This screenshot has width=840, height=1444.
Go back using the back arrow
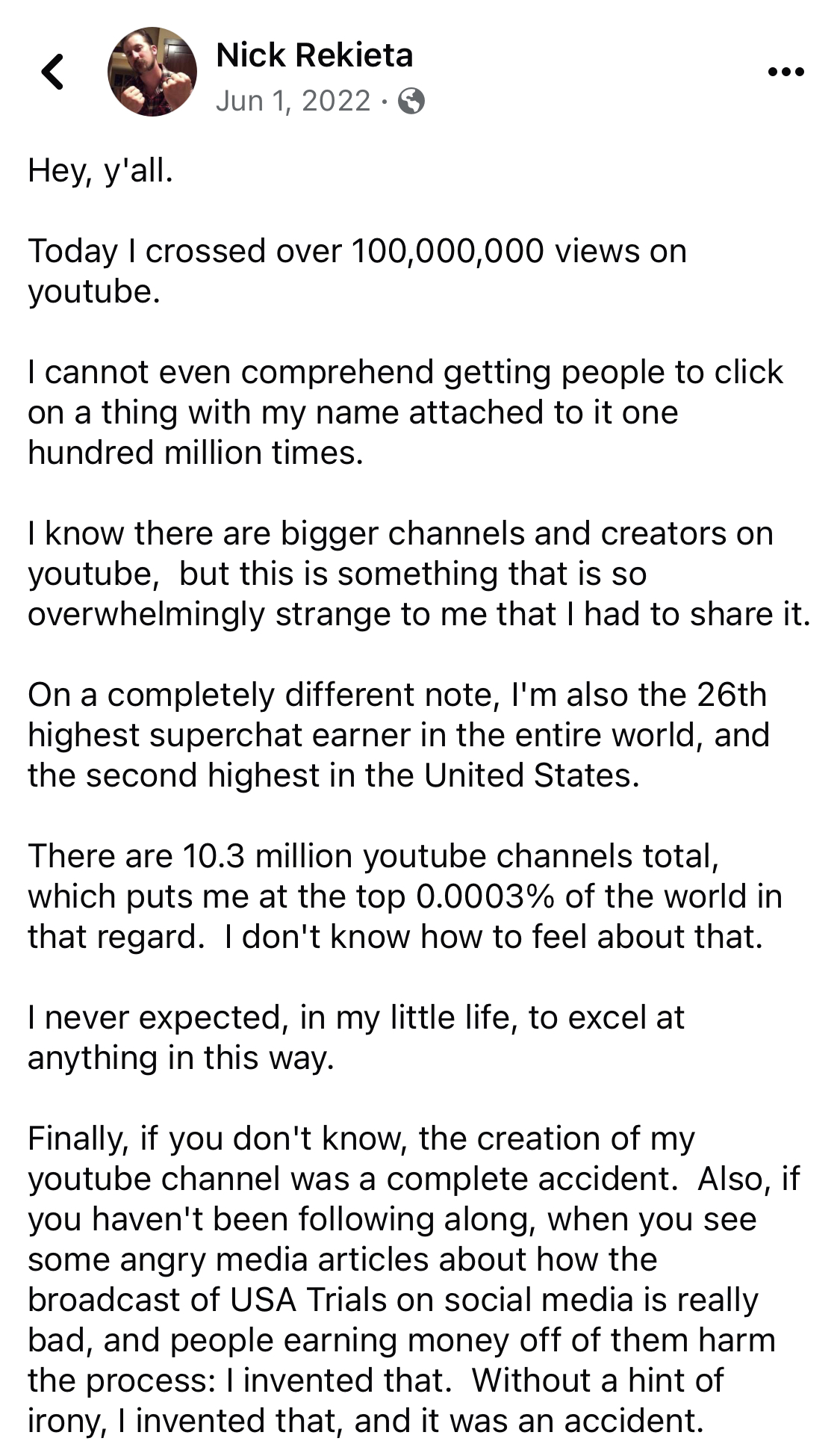tap(52, 72)
